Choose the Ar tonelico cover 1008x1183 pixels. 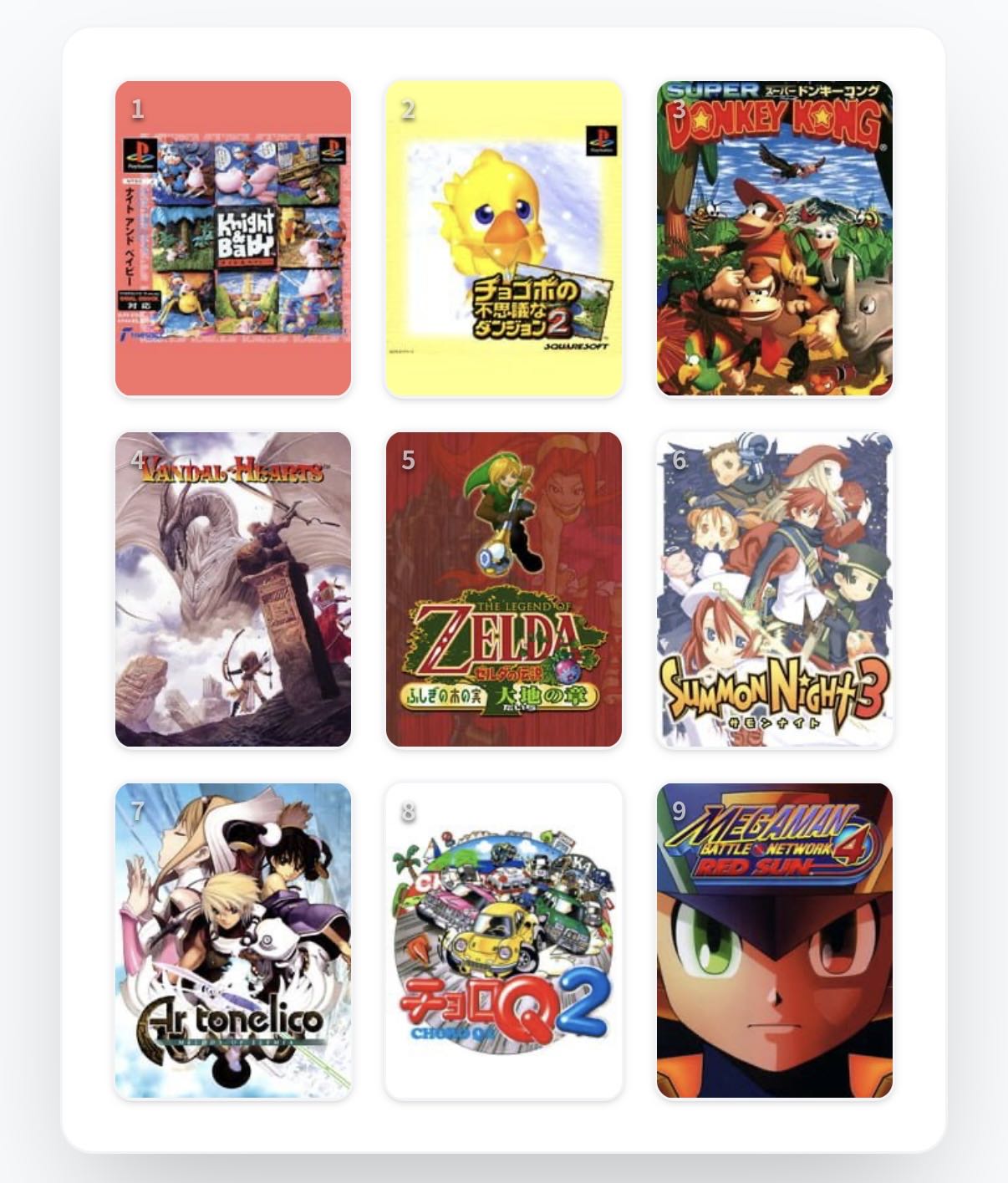click(x=233, y=941)
